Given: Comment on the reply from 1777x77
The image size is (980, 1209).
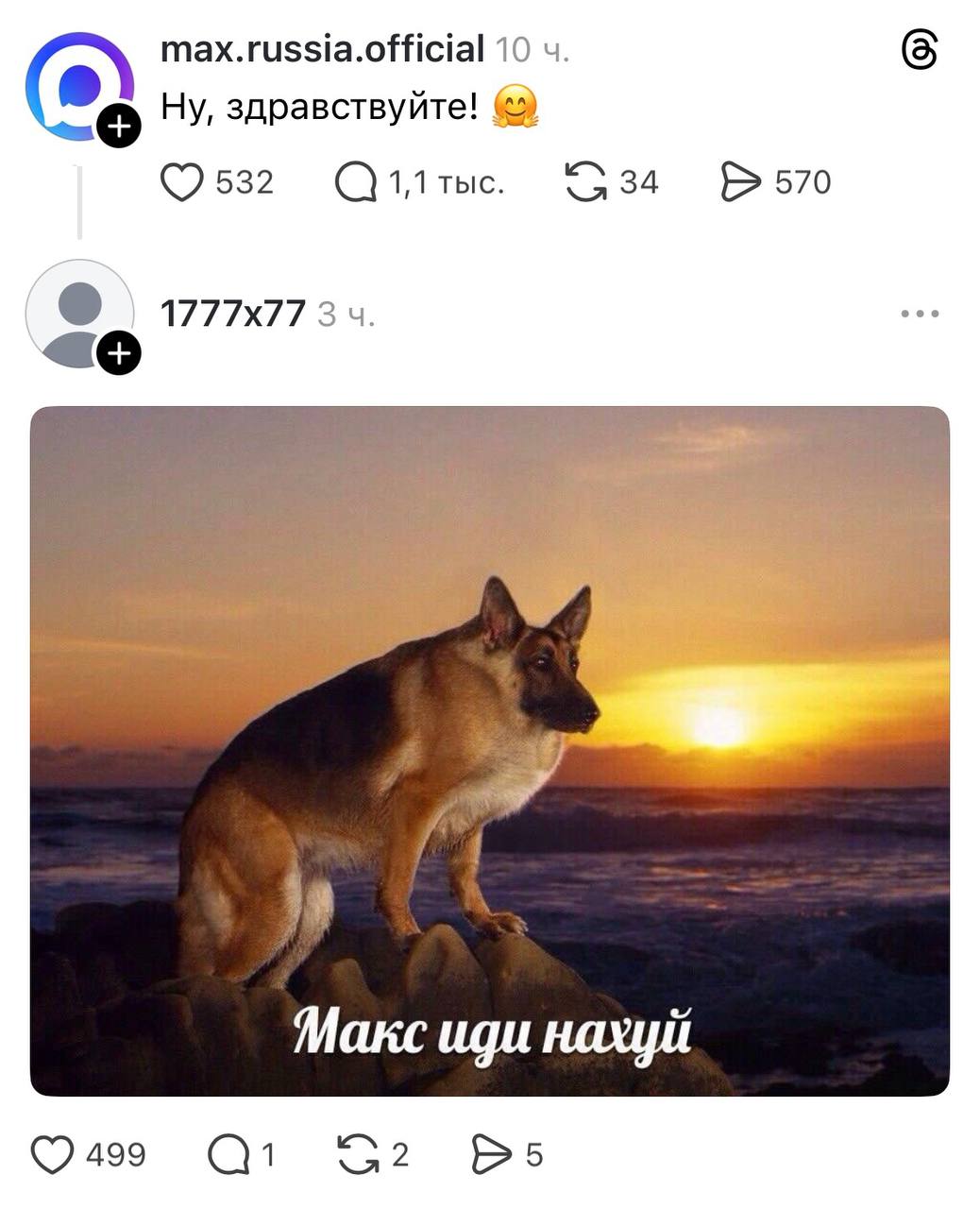Looking at the screenshot, I should tap(228, 1154).
